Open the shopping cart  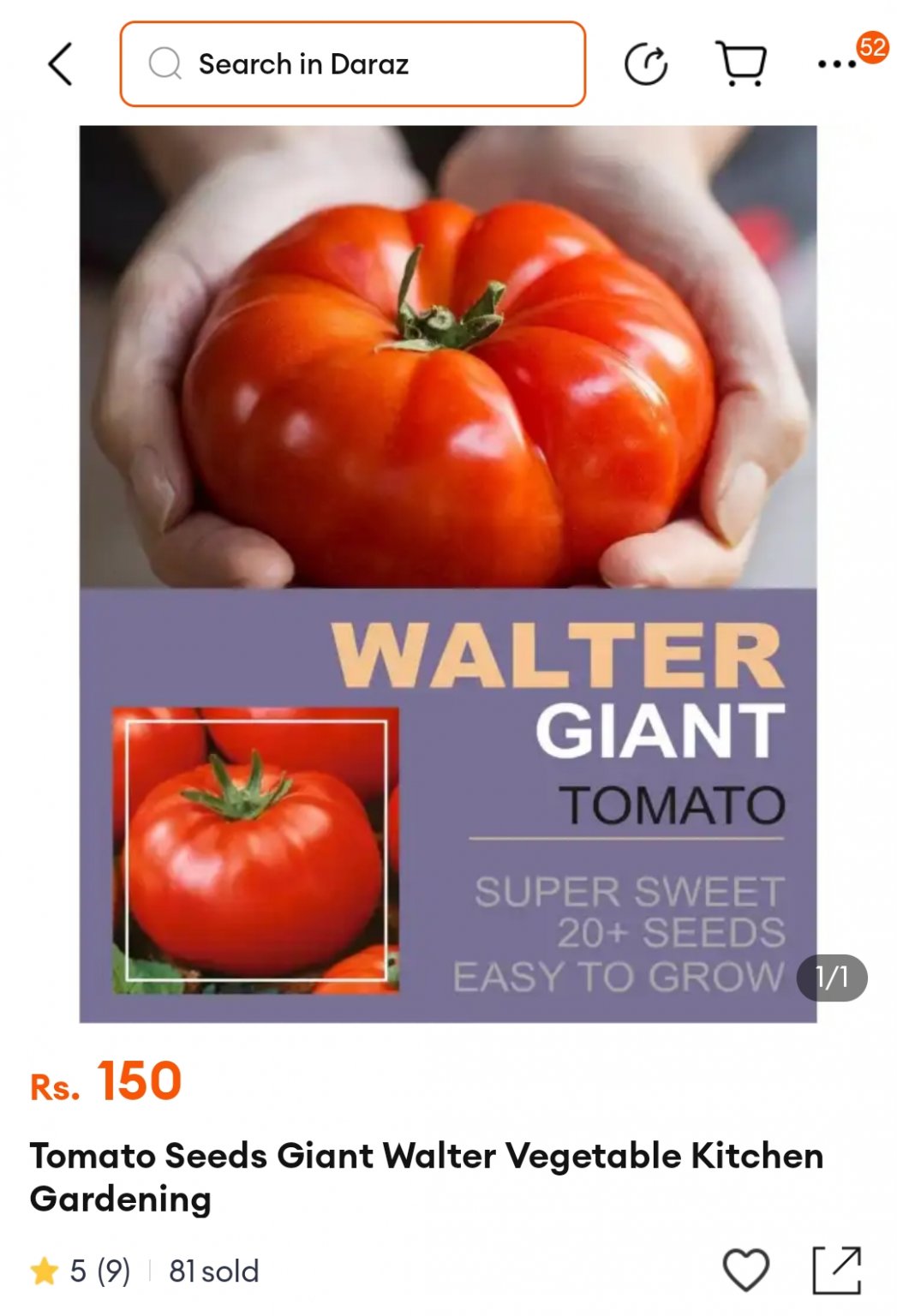click(741, 64)
